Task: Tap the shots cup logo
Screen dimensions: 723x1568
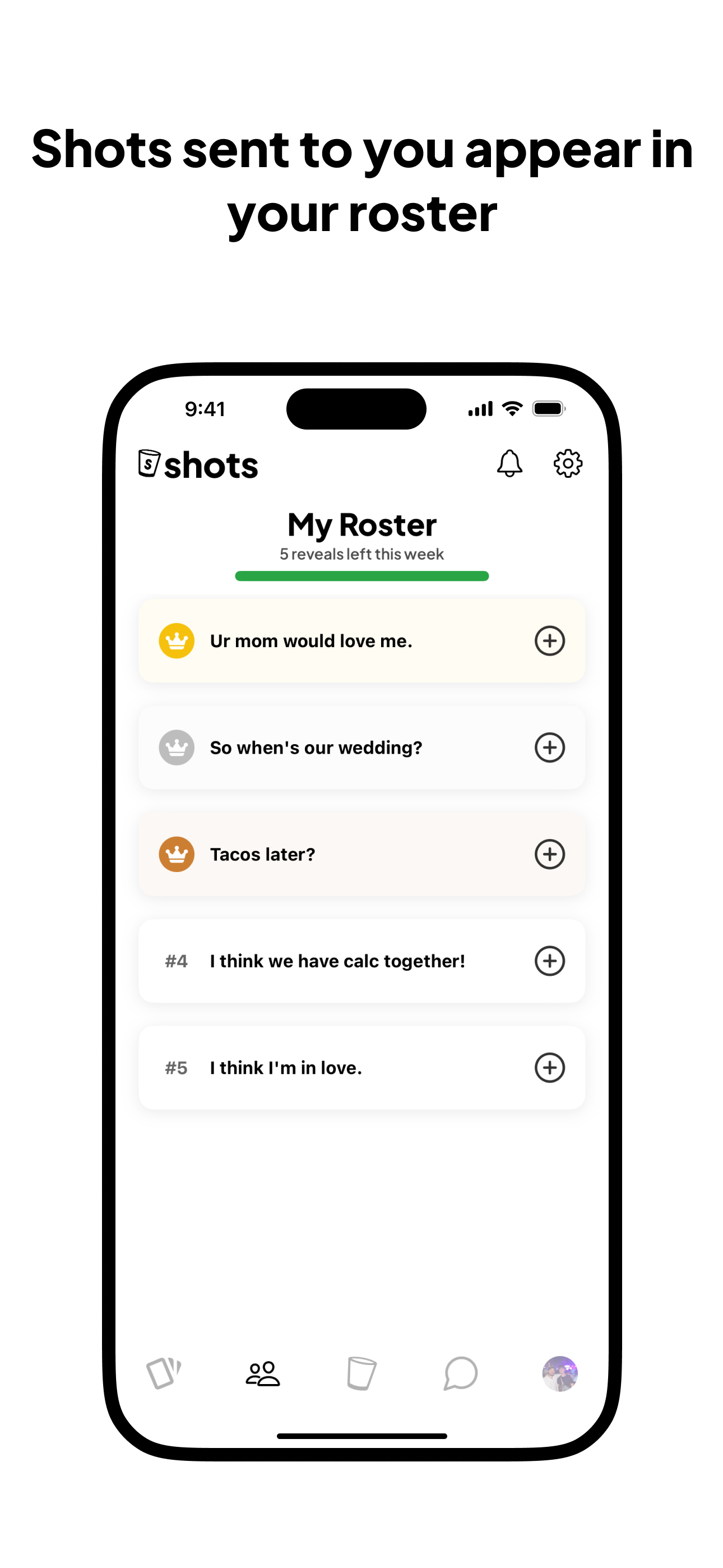Action: pos(197,464)
